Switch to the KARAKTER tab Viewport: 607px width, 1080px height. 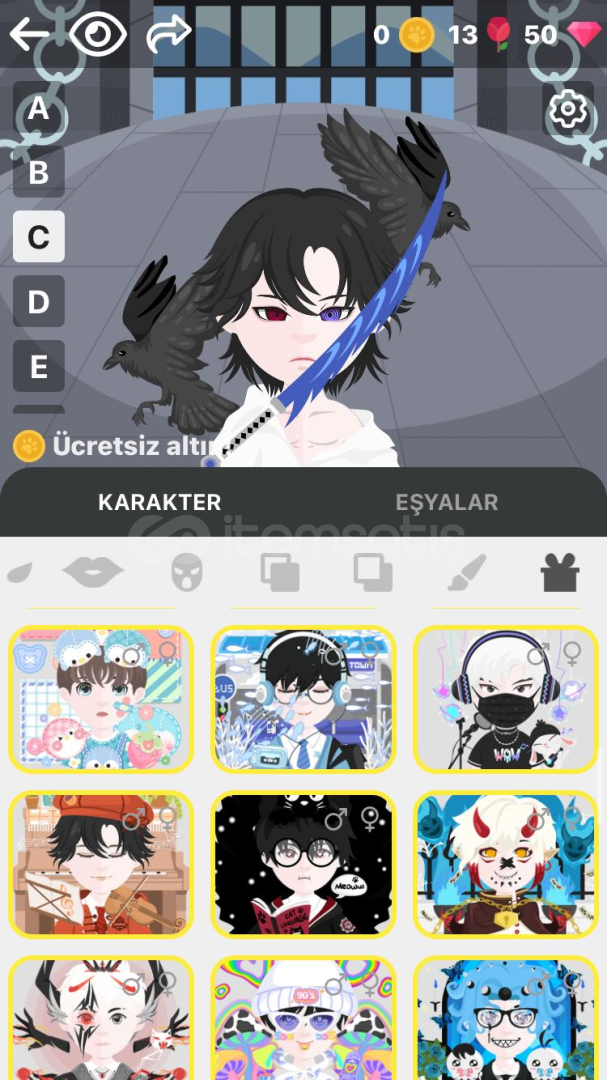pyautogui.click(x=160, y=502)
